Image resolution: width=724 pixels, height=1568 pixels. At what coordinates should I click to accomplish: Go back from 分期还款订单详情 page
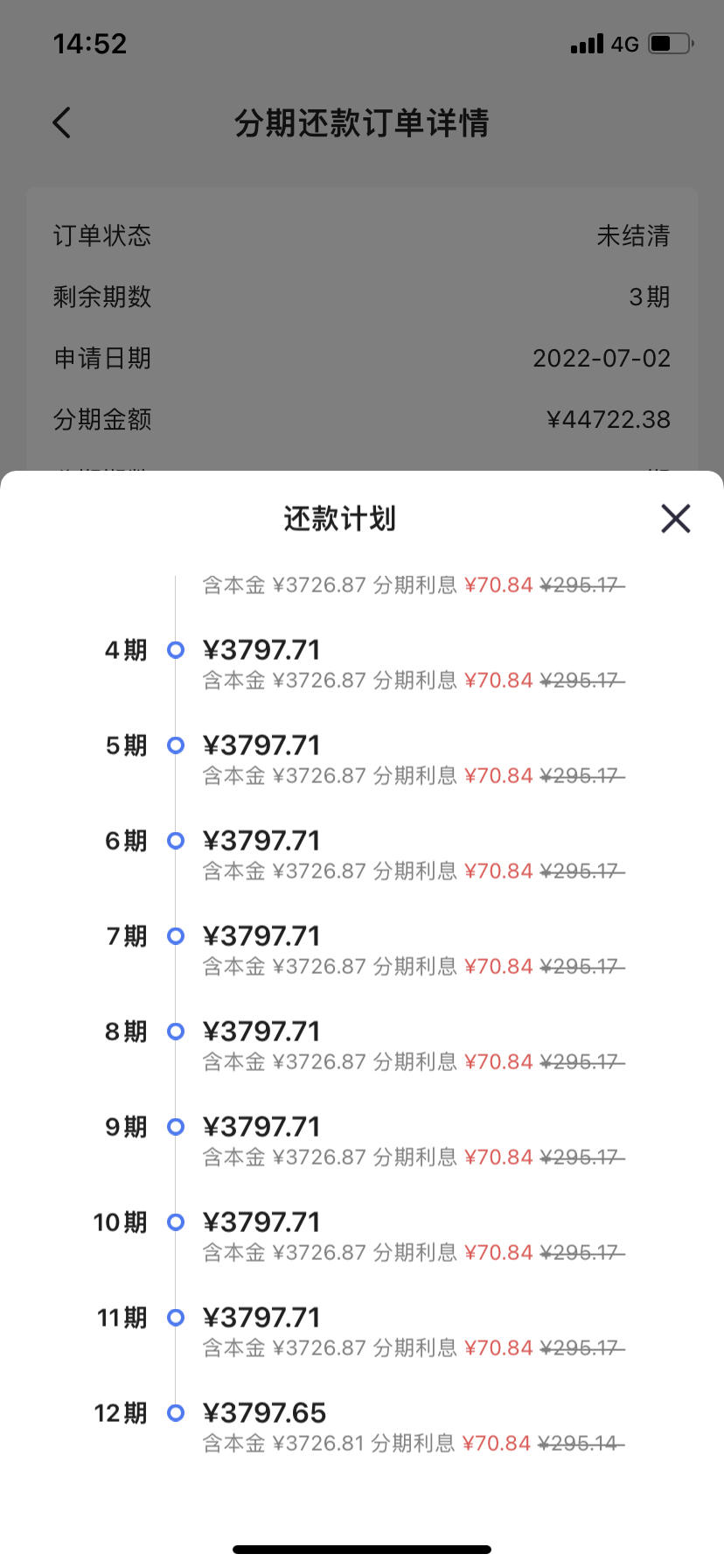click(x=61, y=122)
